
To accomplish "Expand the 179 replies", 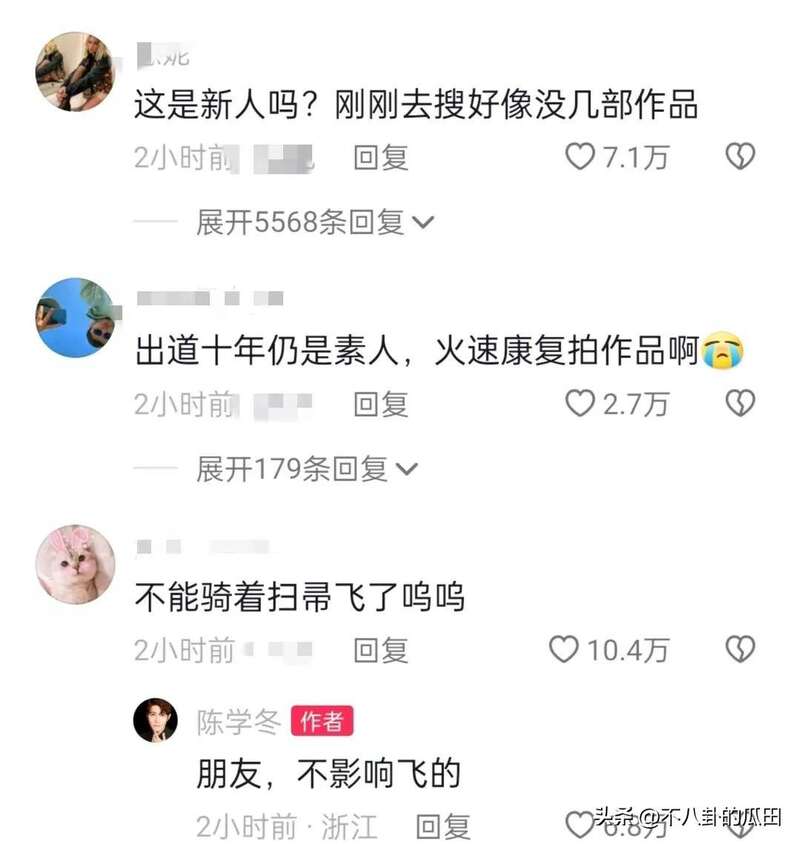I will point(307,469).
